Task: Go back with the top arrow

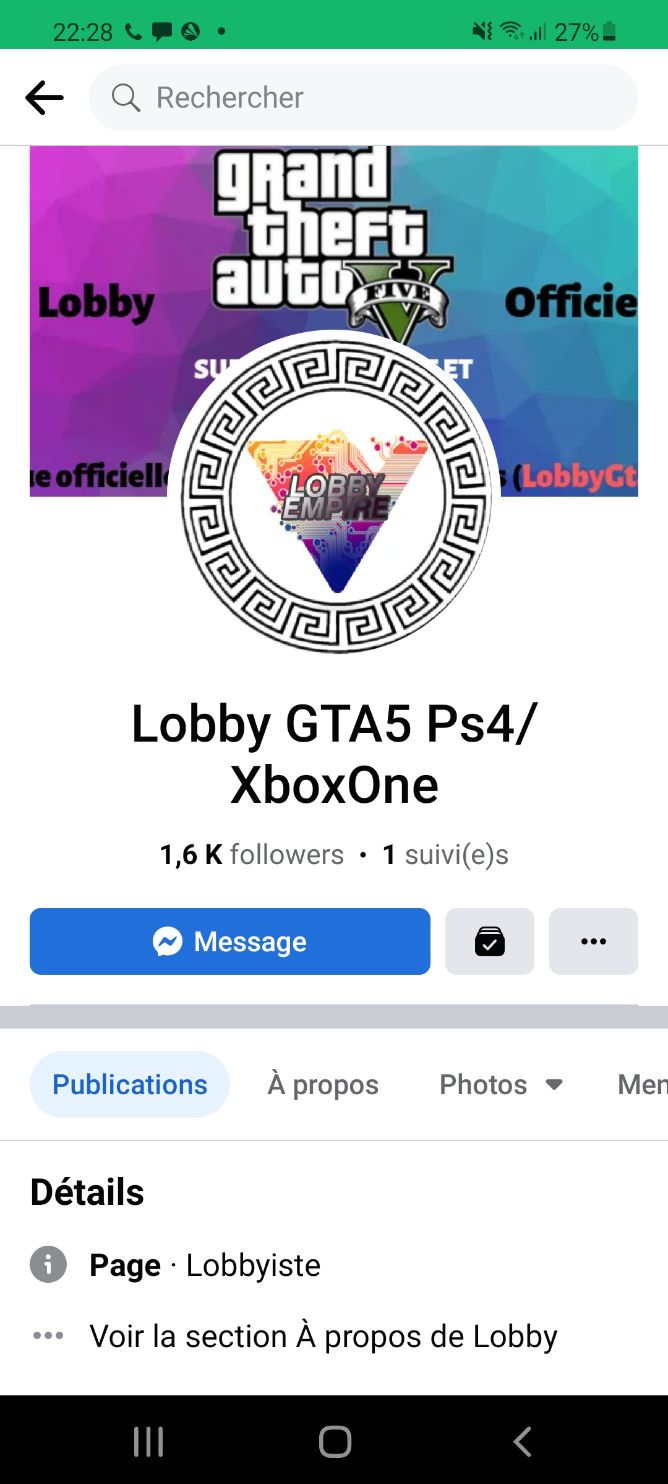Action: pos(44,98)
